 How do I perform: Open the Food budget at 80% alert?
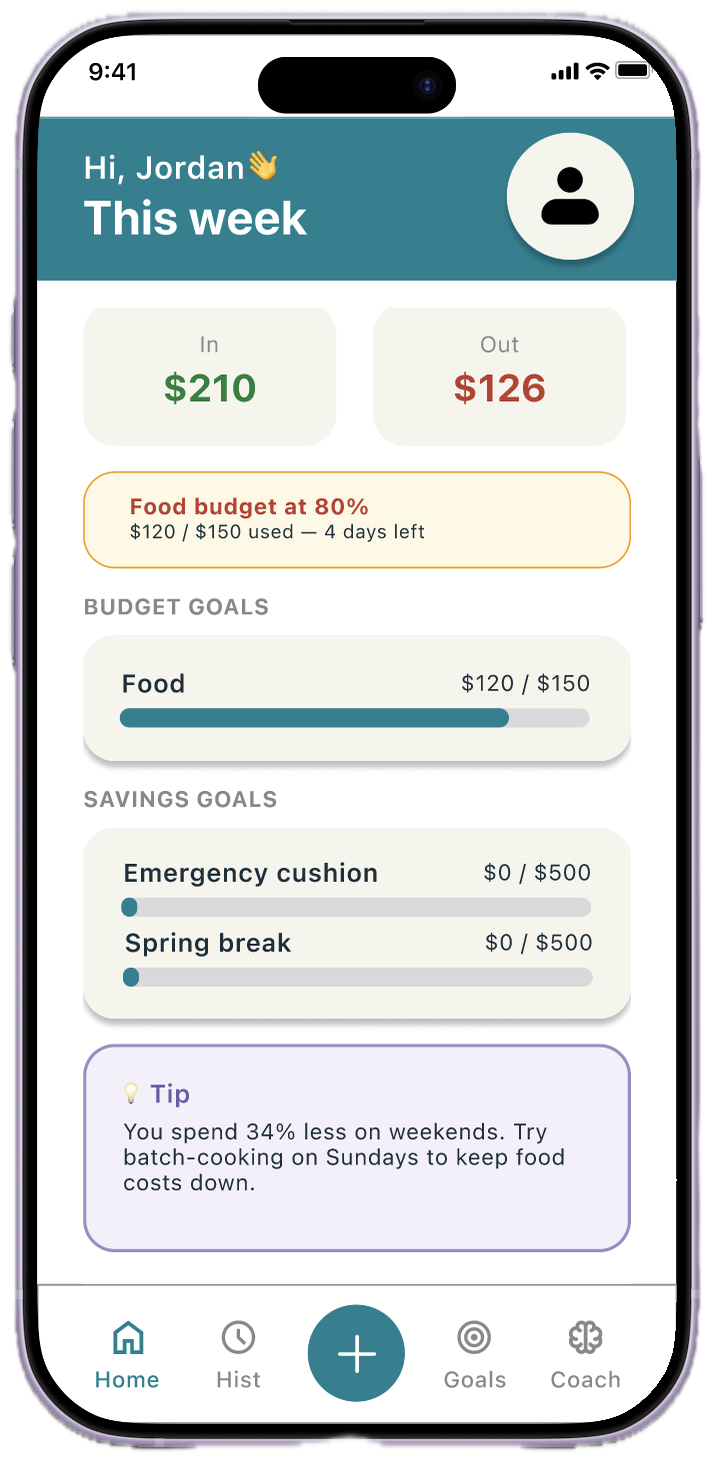[357, 520]
